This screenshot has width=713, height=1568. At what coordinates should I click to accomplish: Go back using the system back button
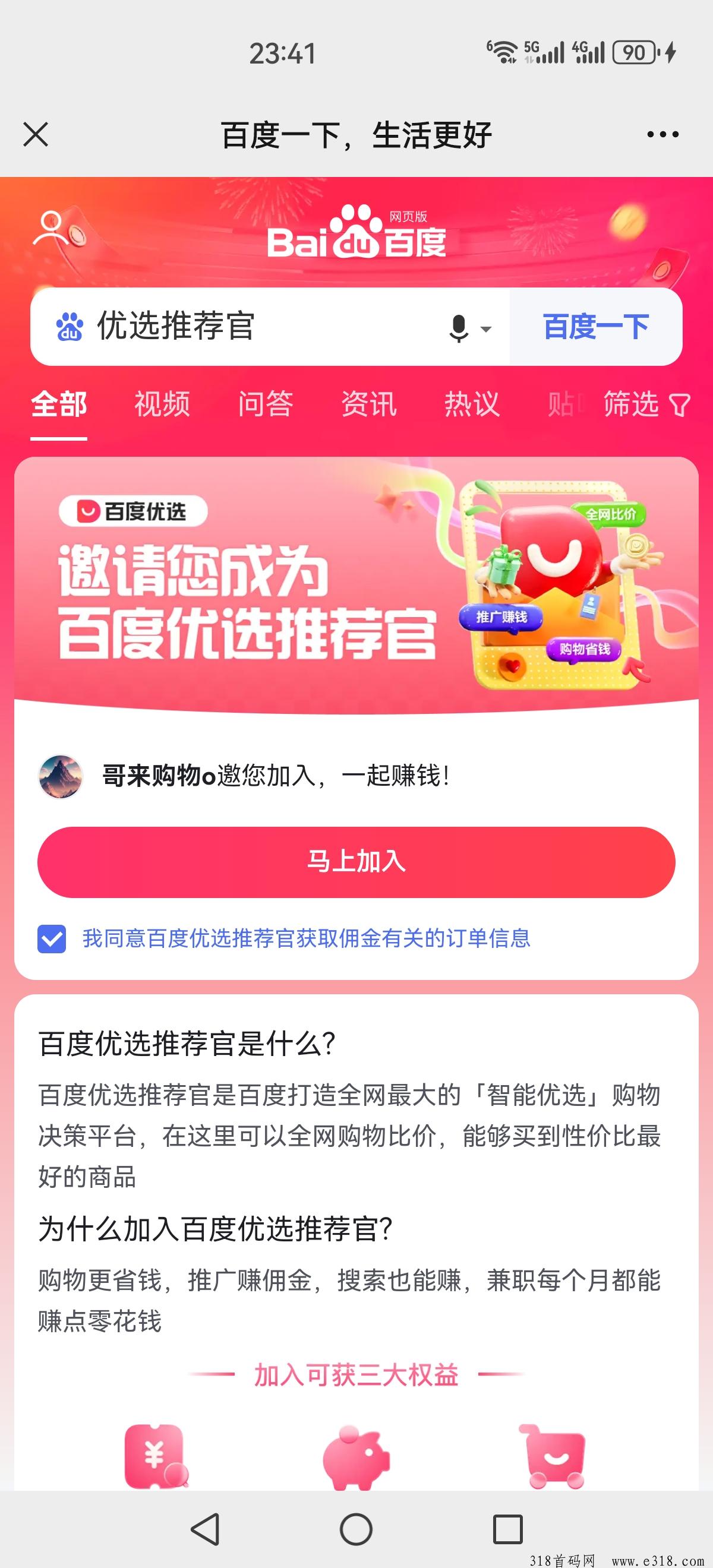click(x=205, y=1529)
